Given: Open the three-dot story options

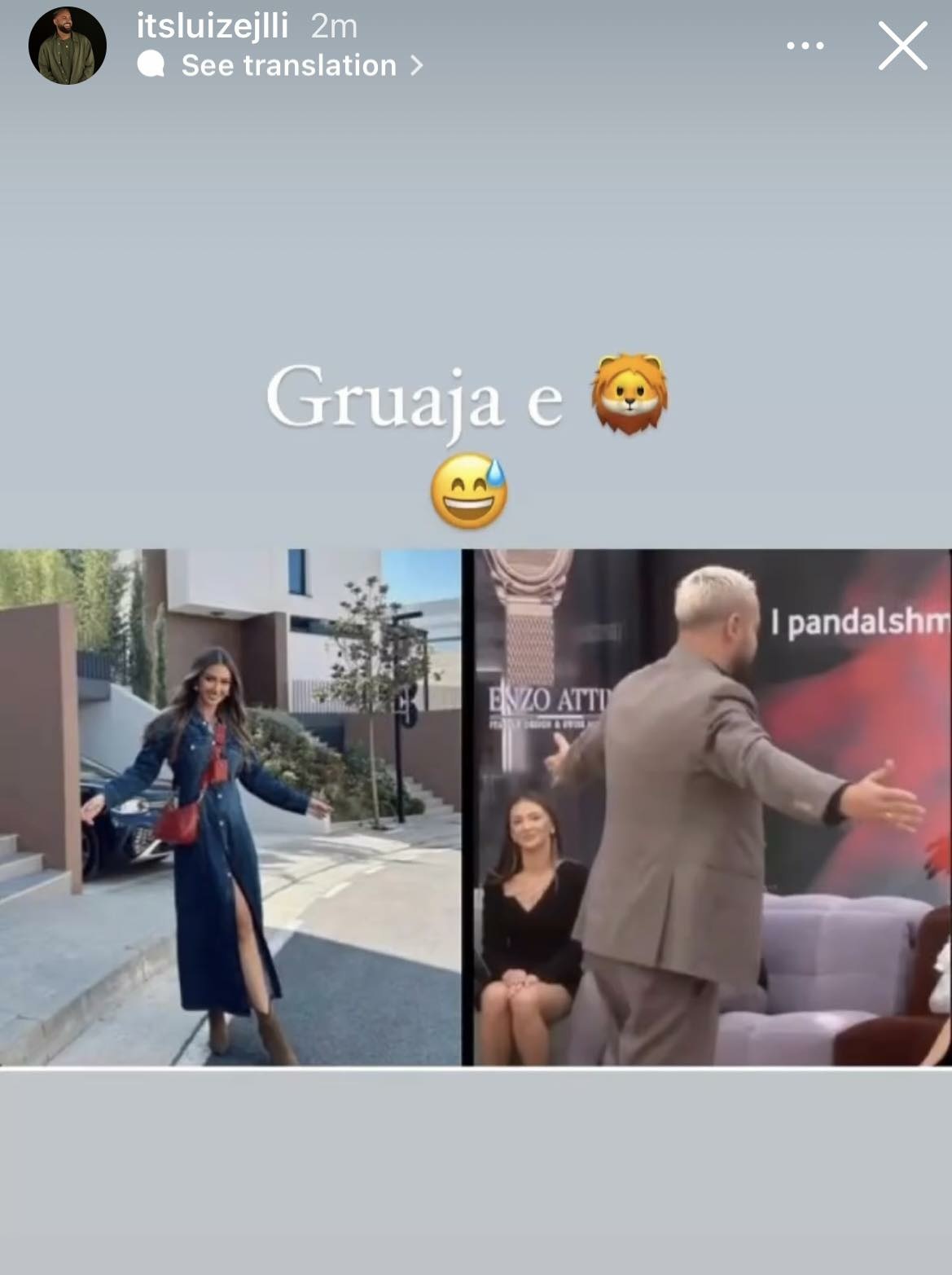Looking at the screenshot, I should click(805, 46).
